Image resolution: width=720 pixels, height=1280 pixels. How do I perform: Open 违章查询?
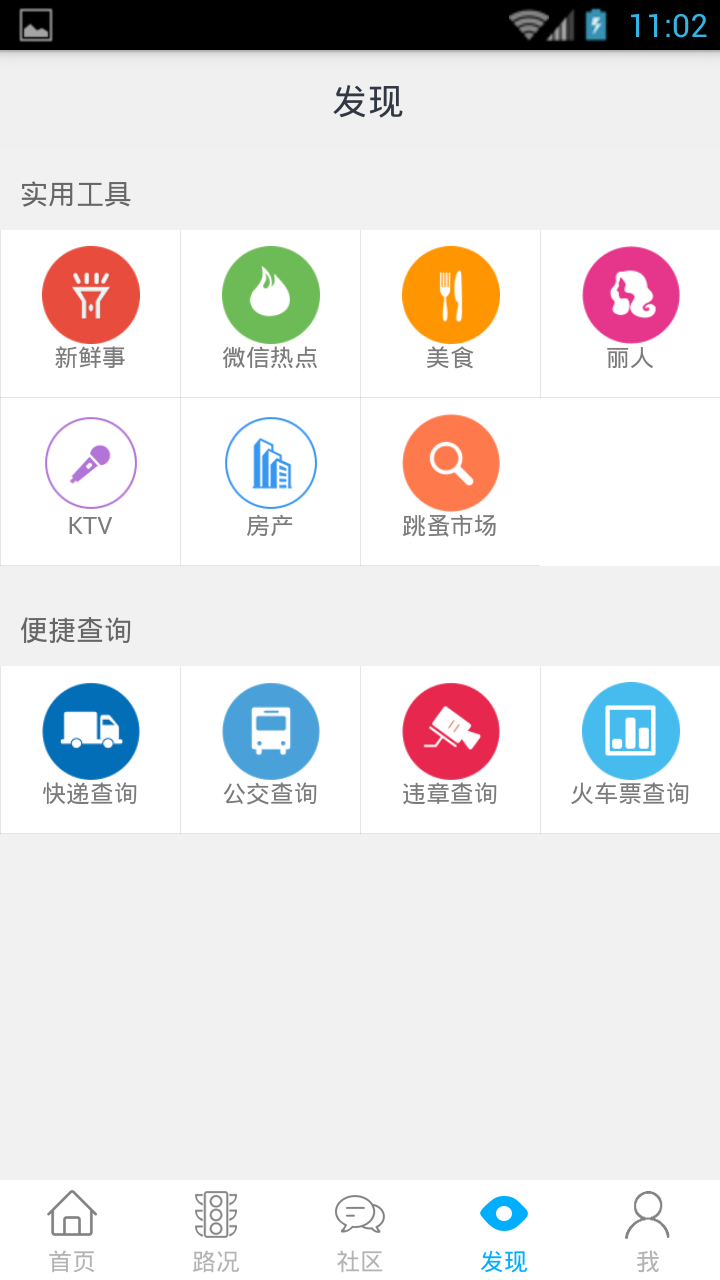450,749
